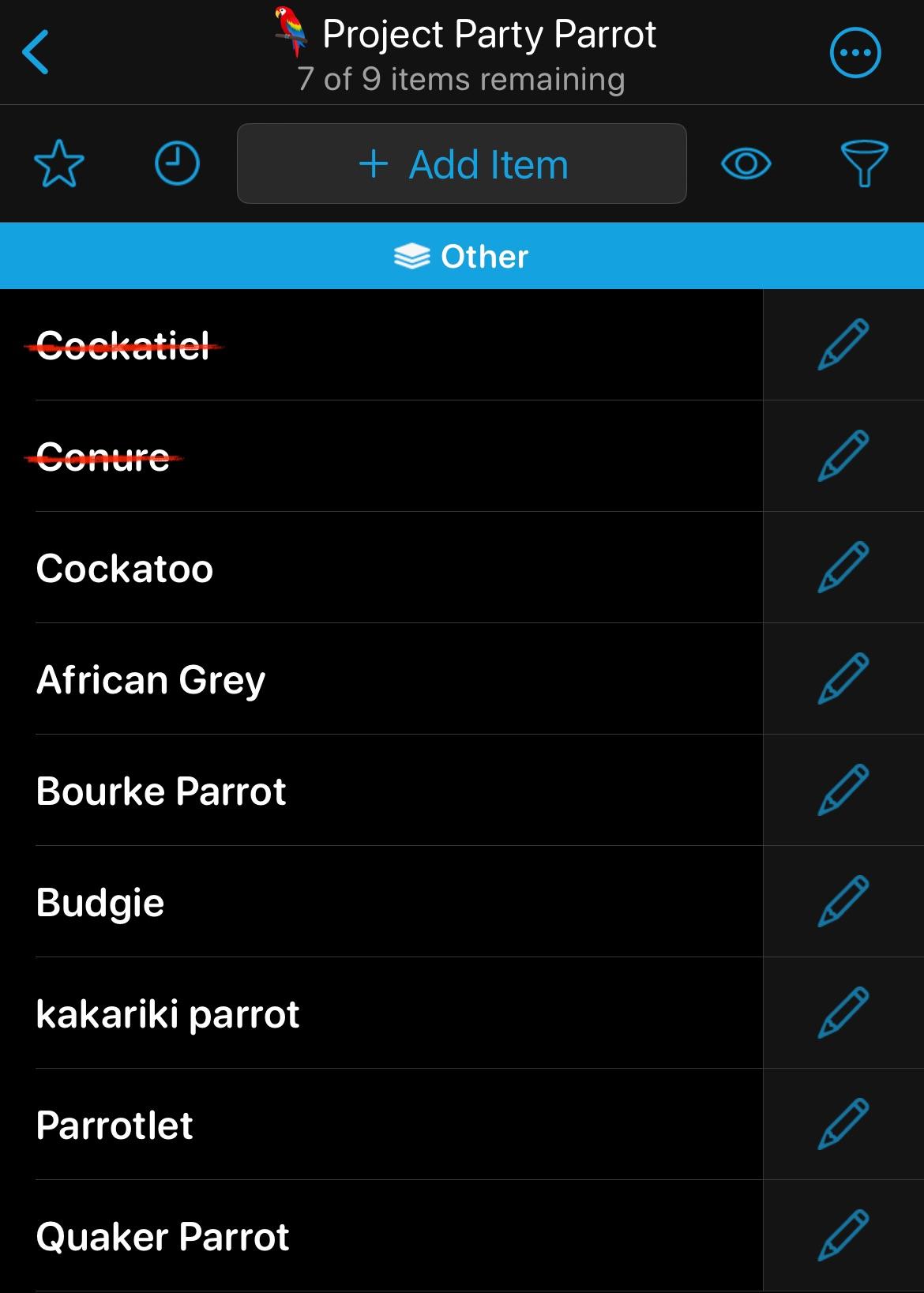Edit the kakariki parrot item
The image size is (924, 1293).
pyautogui.click(x=843, y=1013)
